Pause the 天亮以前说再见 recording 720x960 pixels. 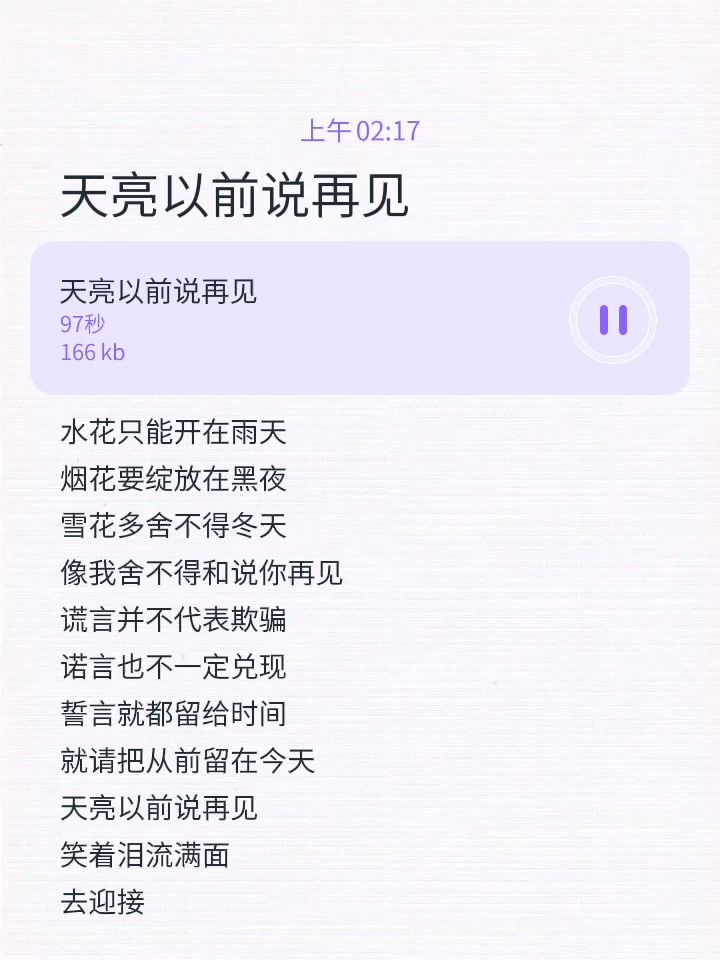(613, 320)
